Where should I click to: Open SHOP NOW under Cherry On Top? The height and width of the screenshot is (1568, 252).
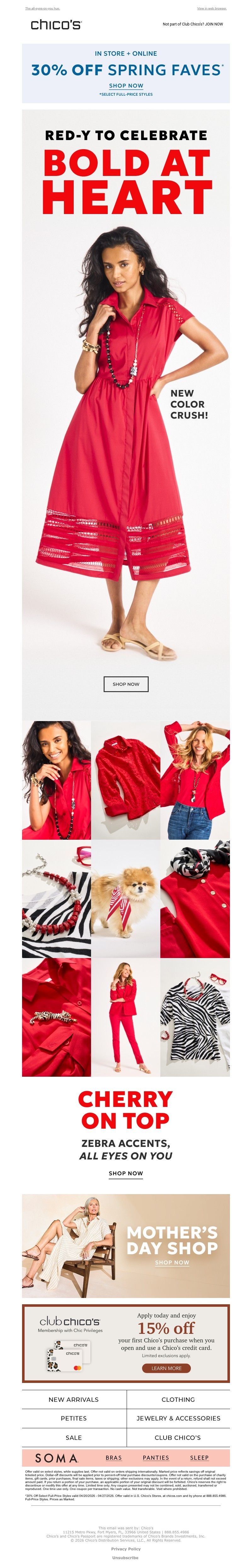click(x=126, y=1173)
